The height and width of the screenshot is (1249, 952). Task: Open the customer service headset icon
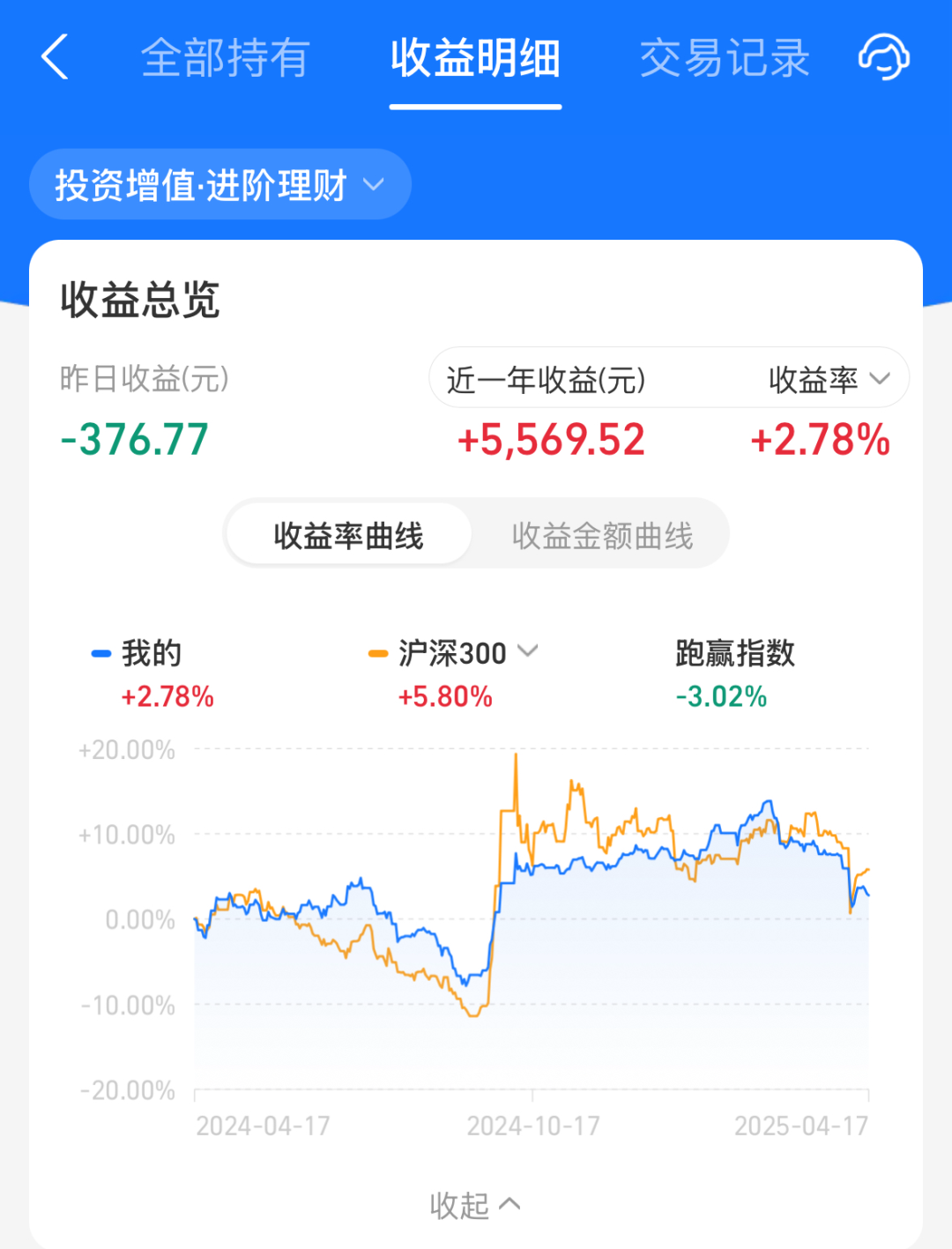pos(883,56)
